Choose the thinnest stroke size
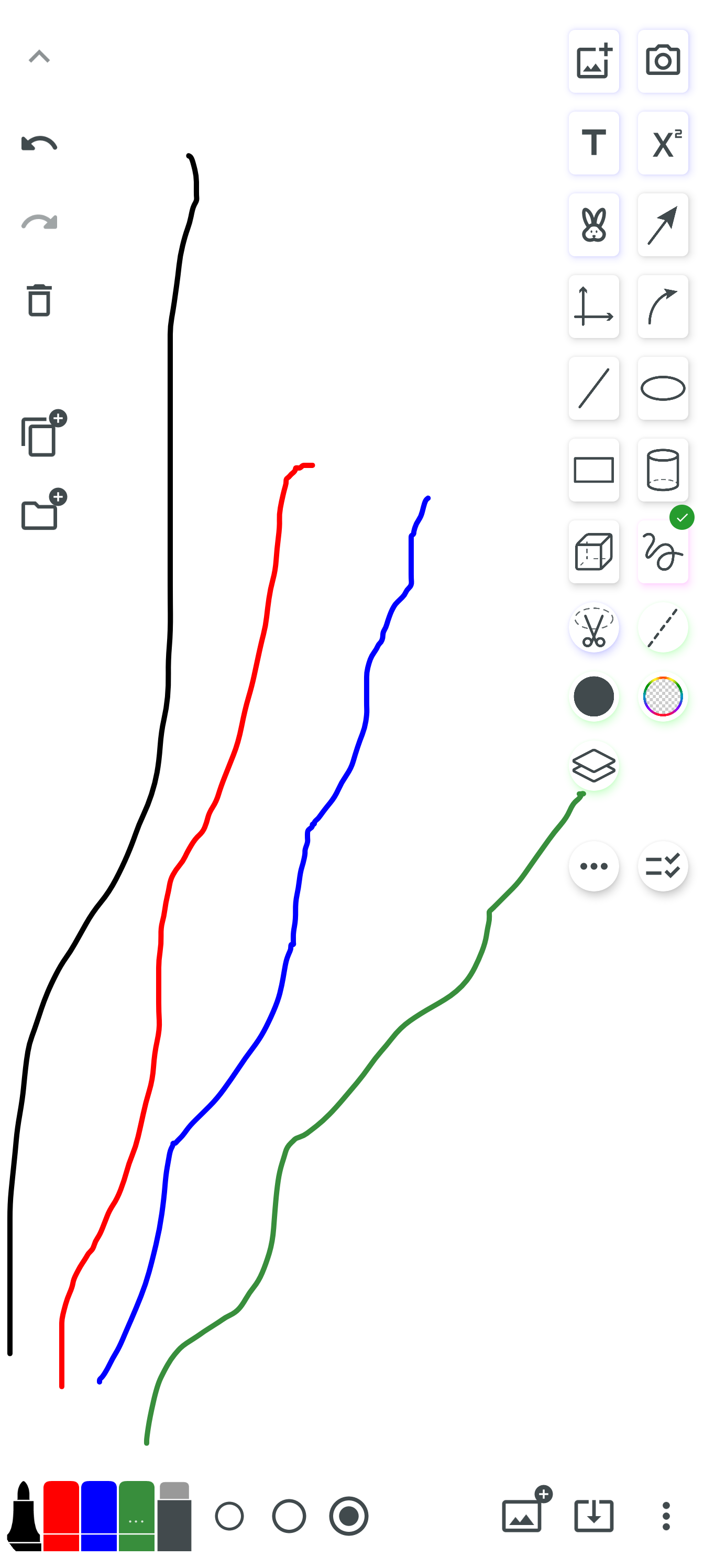Viewport: 704px width, 1568px height. 229,1516
